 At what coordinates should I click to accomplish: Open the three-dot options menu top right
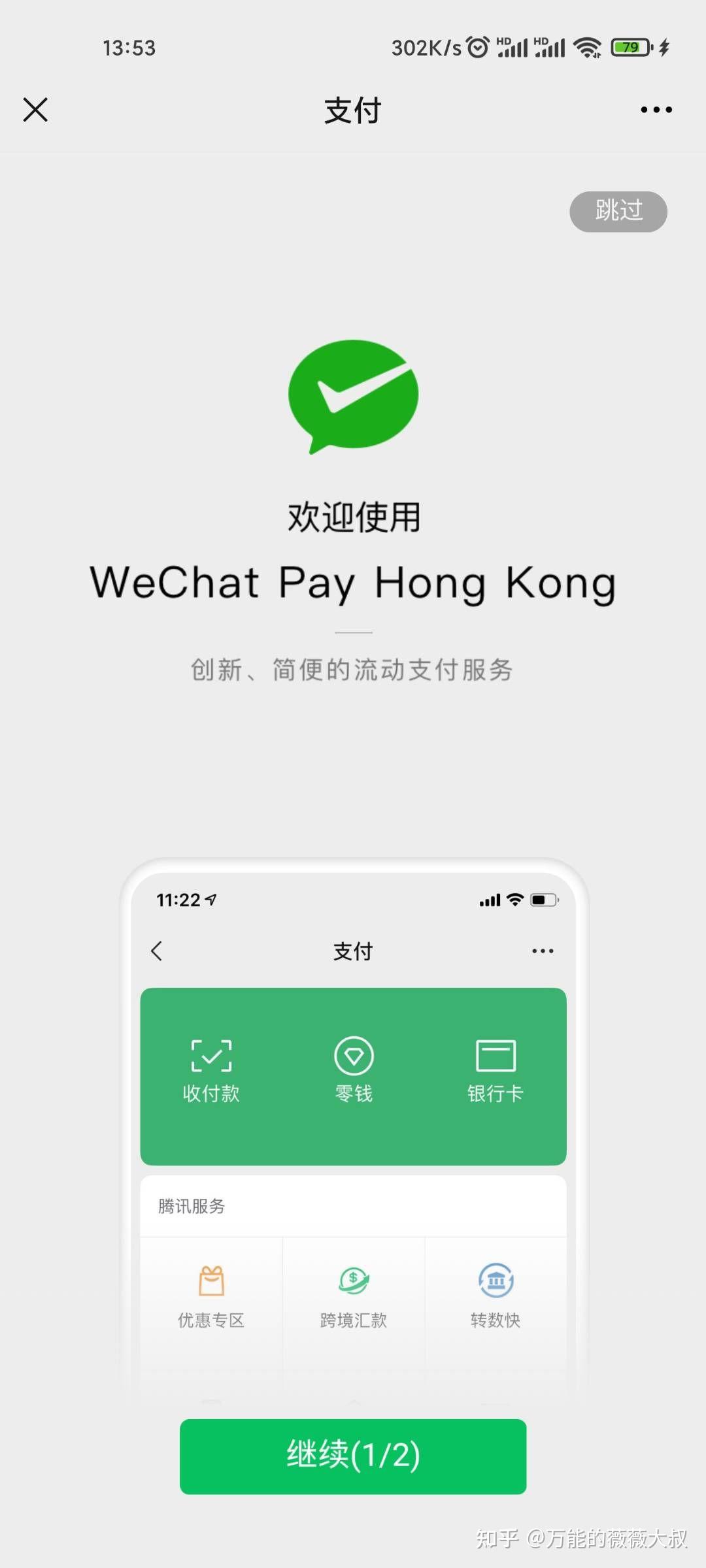(x=655, y=110)
